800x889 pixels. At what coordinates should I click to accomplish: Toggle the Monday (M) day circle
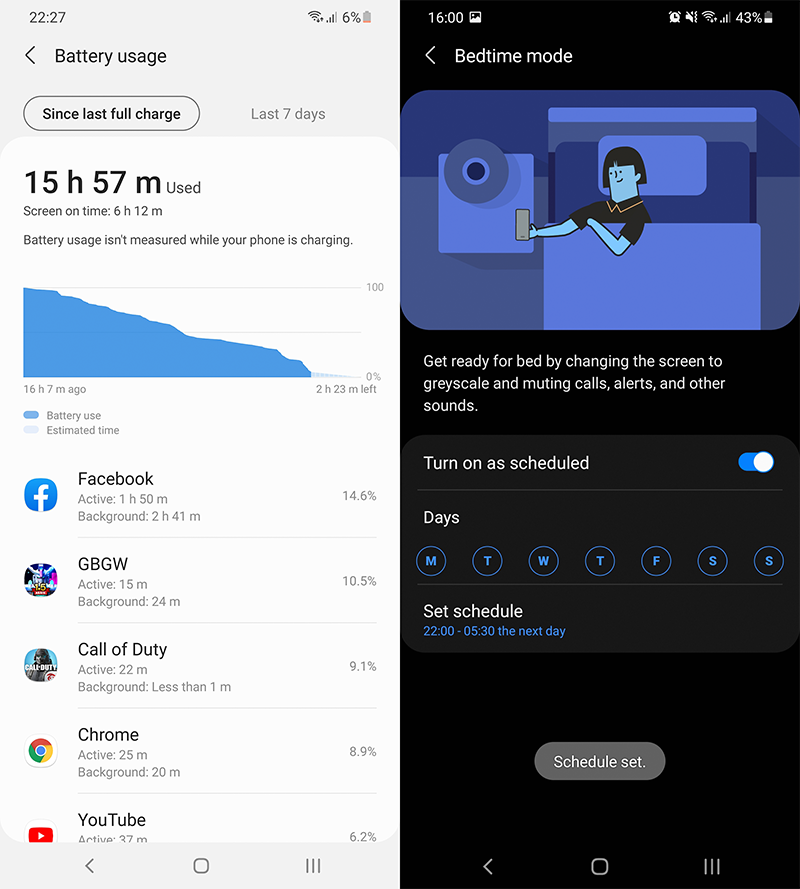[431, 561]
